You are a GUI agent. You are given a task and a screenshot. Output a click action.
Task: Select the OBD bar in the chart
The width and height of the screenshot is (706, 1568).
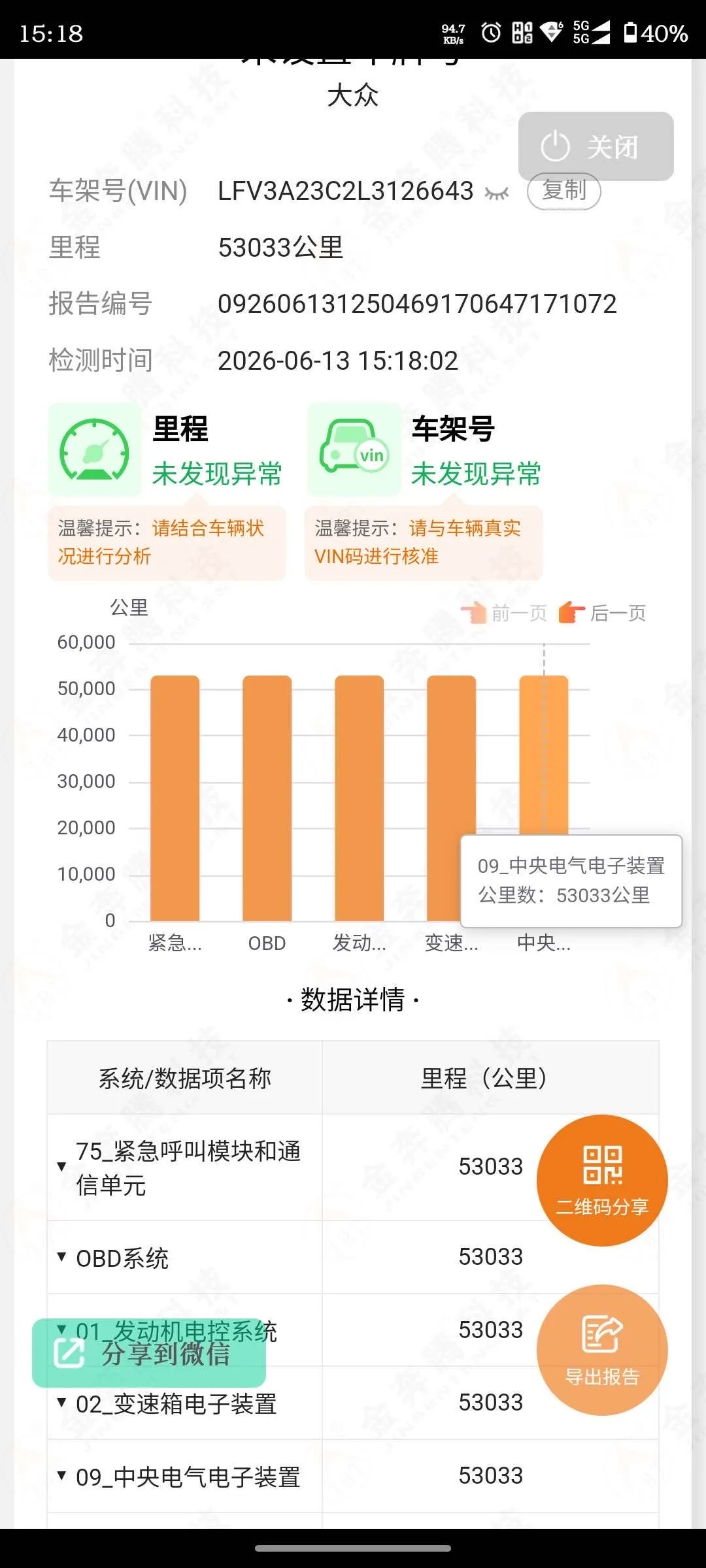(267, 798)
